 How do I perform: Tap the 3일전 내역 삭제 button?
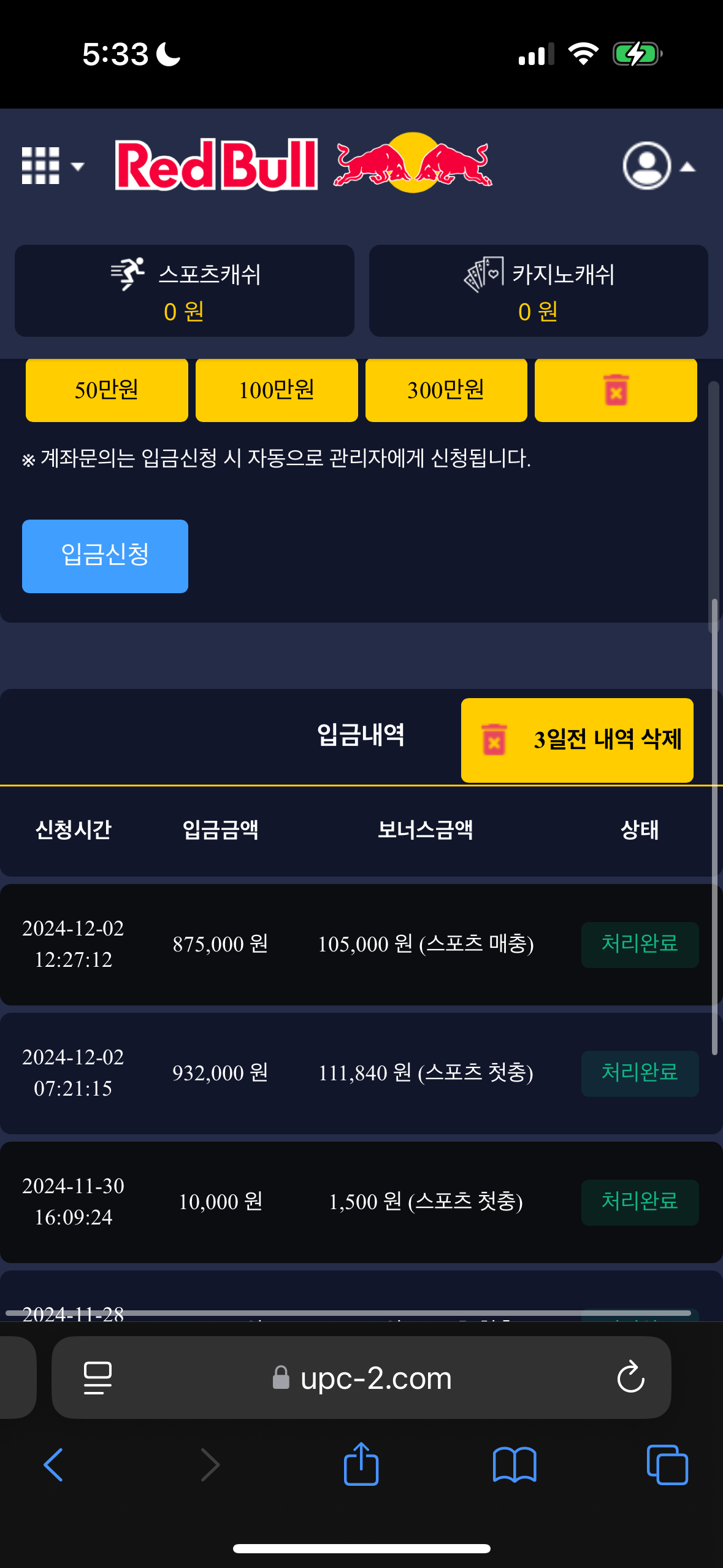click(x=577, y=740)
